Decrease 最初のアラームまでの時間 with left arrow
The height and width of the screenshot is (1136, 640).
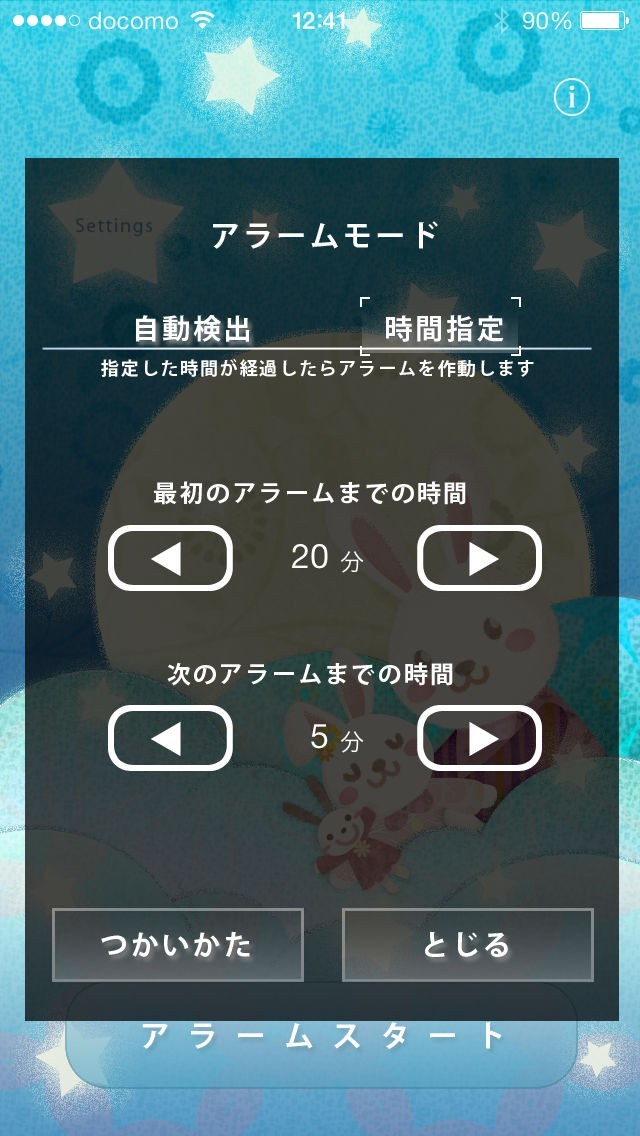pyautogui.click(x=170, y=558)
